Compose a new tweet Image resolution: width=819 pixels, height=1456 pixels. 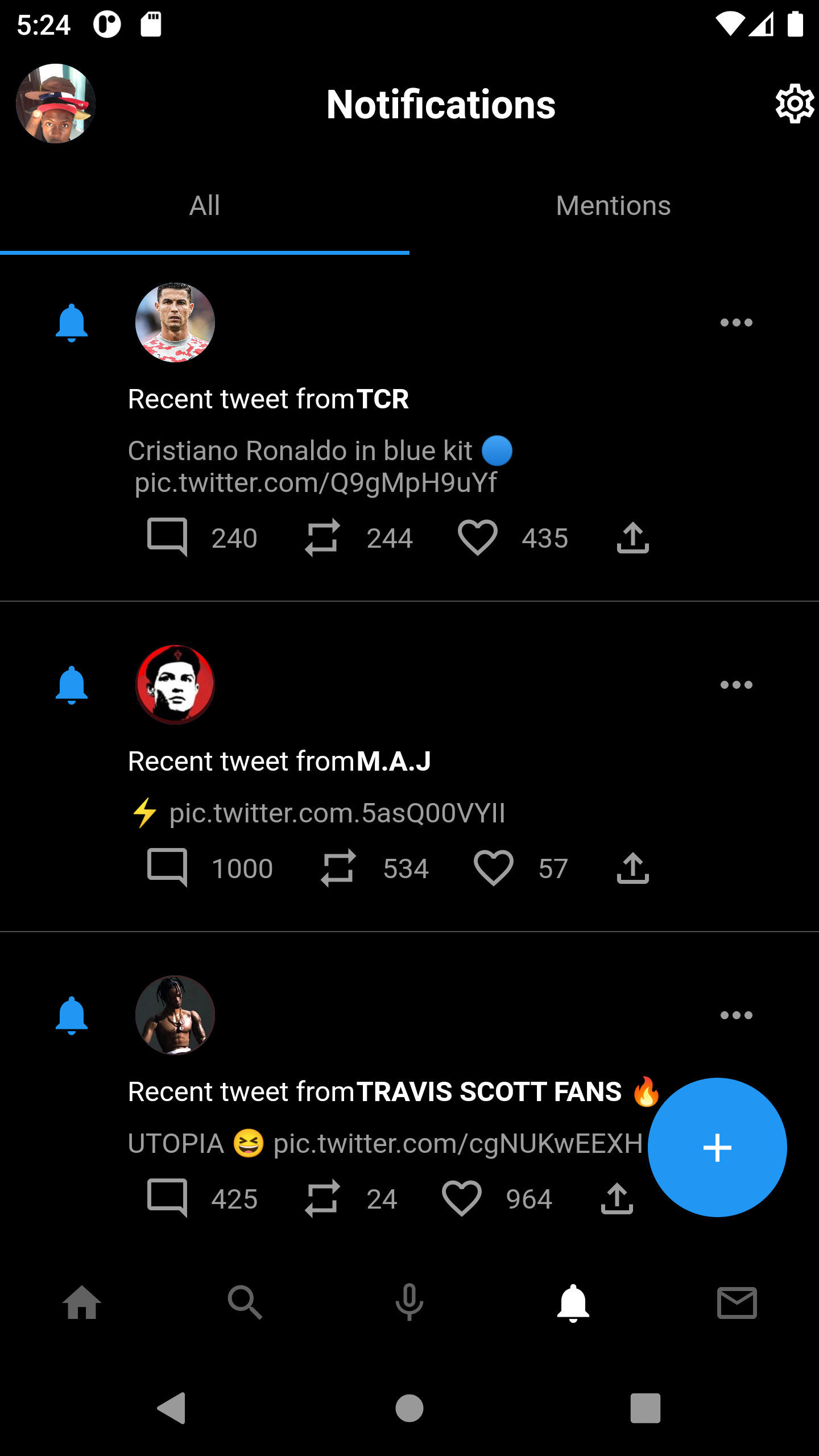tap(717, 1147)
